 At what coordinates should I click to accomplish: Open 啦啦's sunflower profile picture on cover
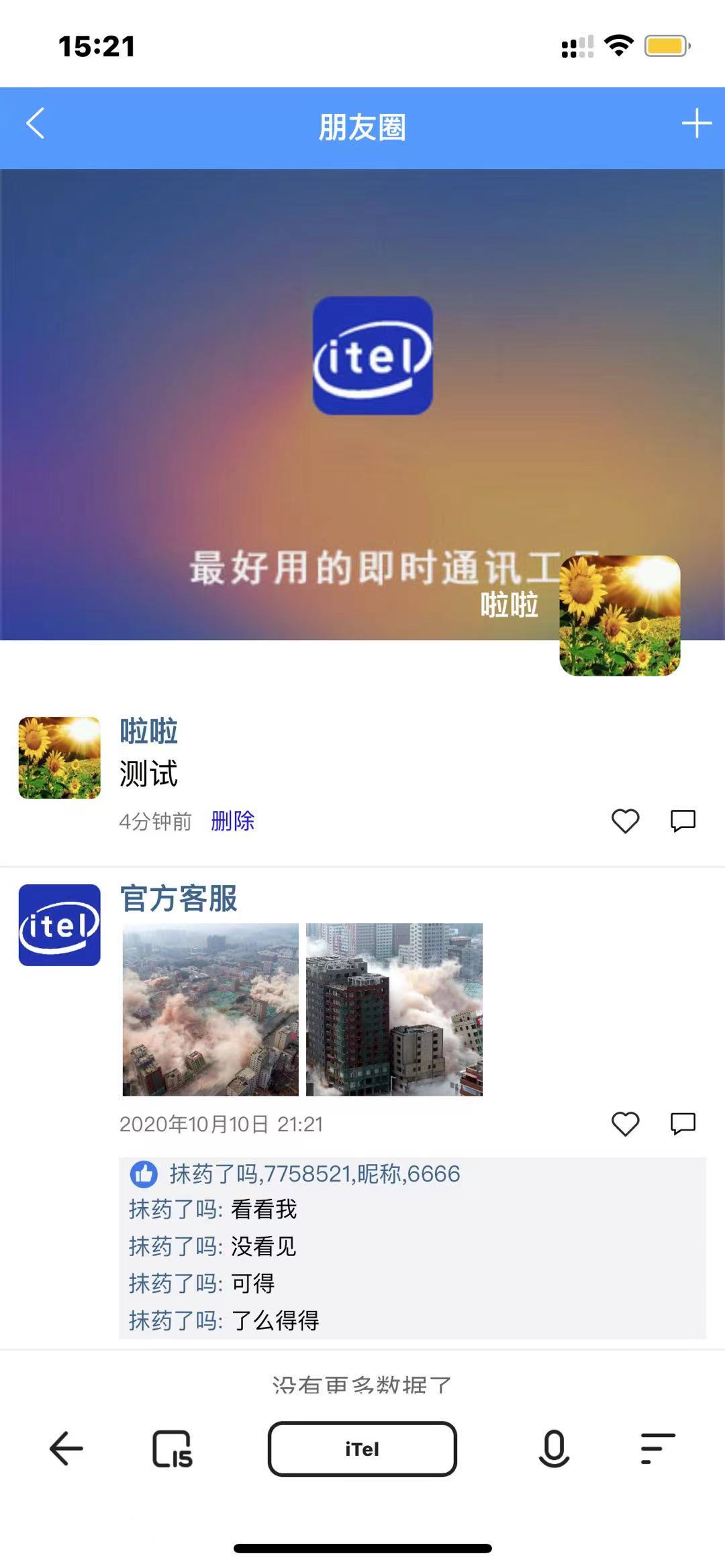coord(620,615)
